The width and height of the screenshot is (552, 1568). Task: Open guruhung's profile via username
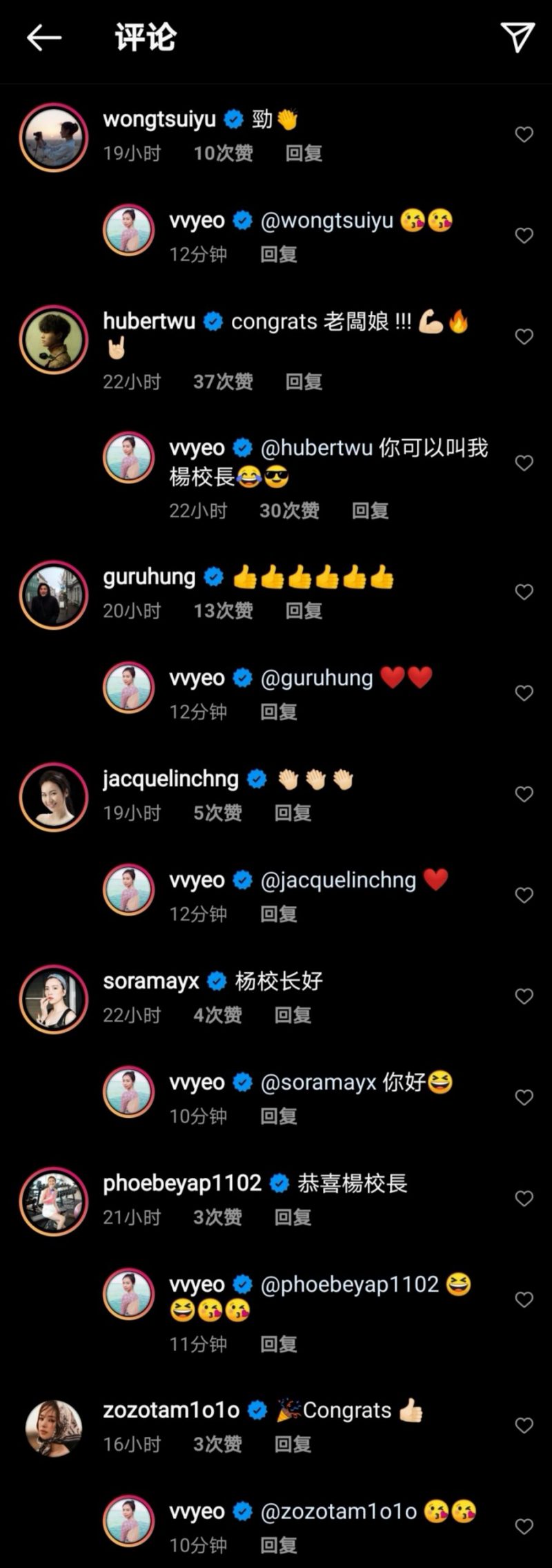[149, 577]
